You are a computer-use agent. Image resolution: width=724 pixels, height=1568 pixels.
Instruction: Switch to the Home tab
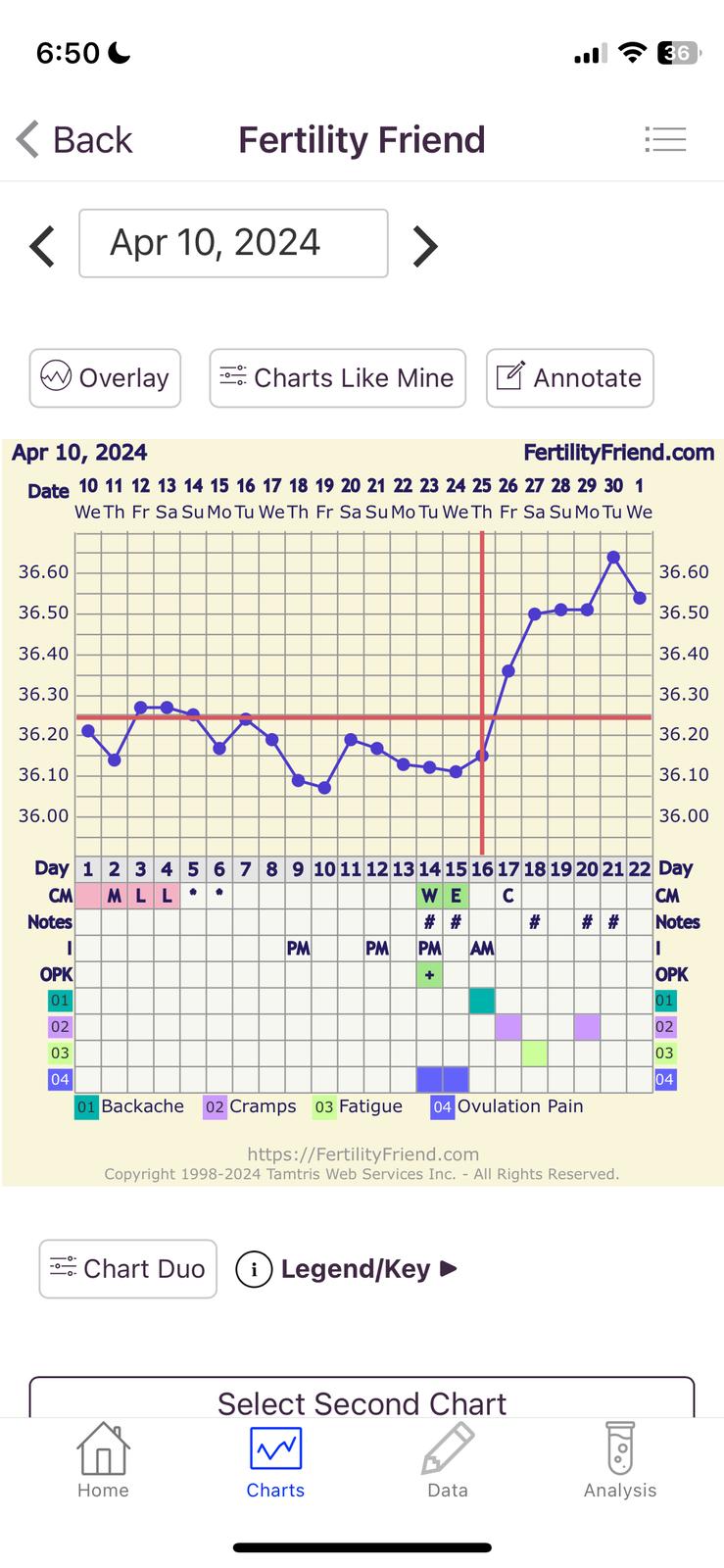click(103, 1462)
